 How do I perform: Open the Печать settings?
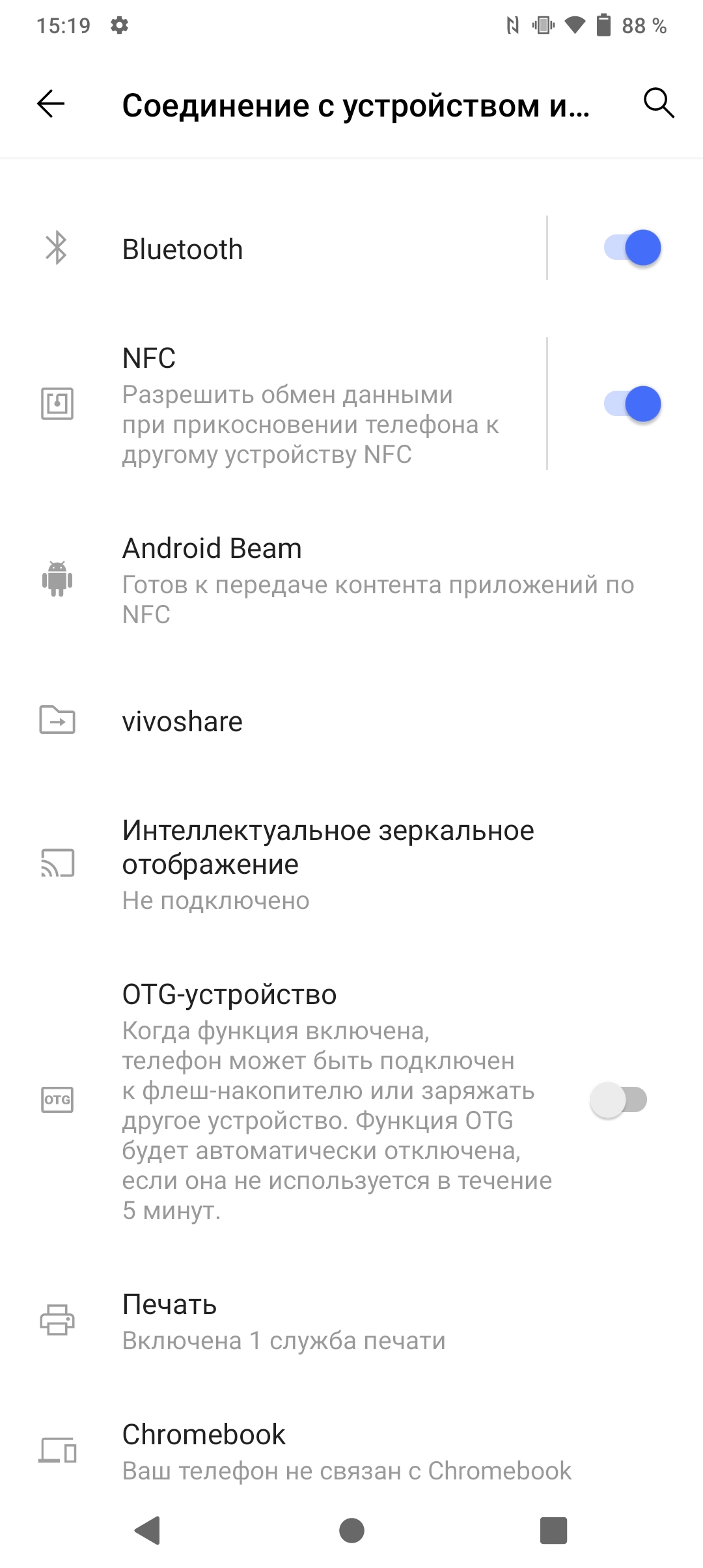coord(351,1322)
